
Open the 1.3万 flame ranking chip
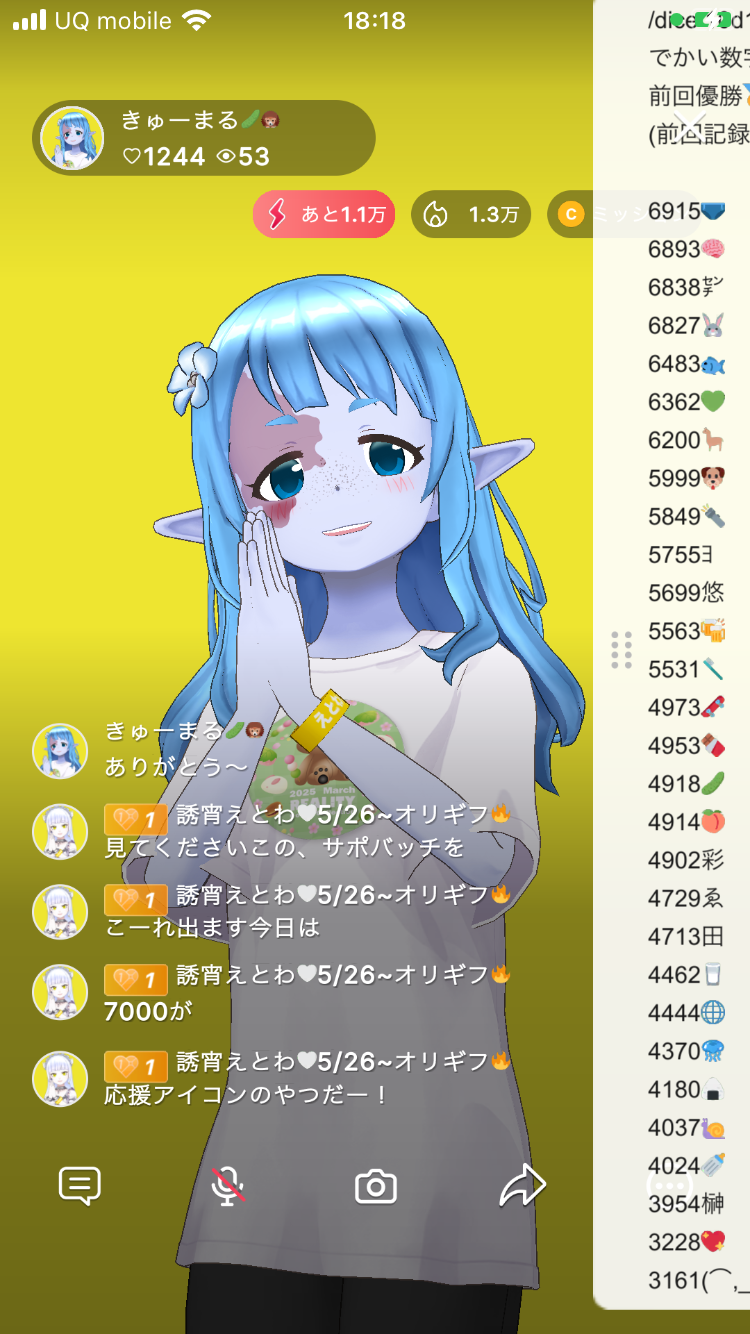[x=471, y=215]
